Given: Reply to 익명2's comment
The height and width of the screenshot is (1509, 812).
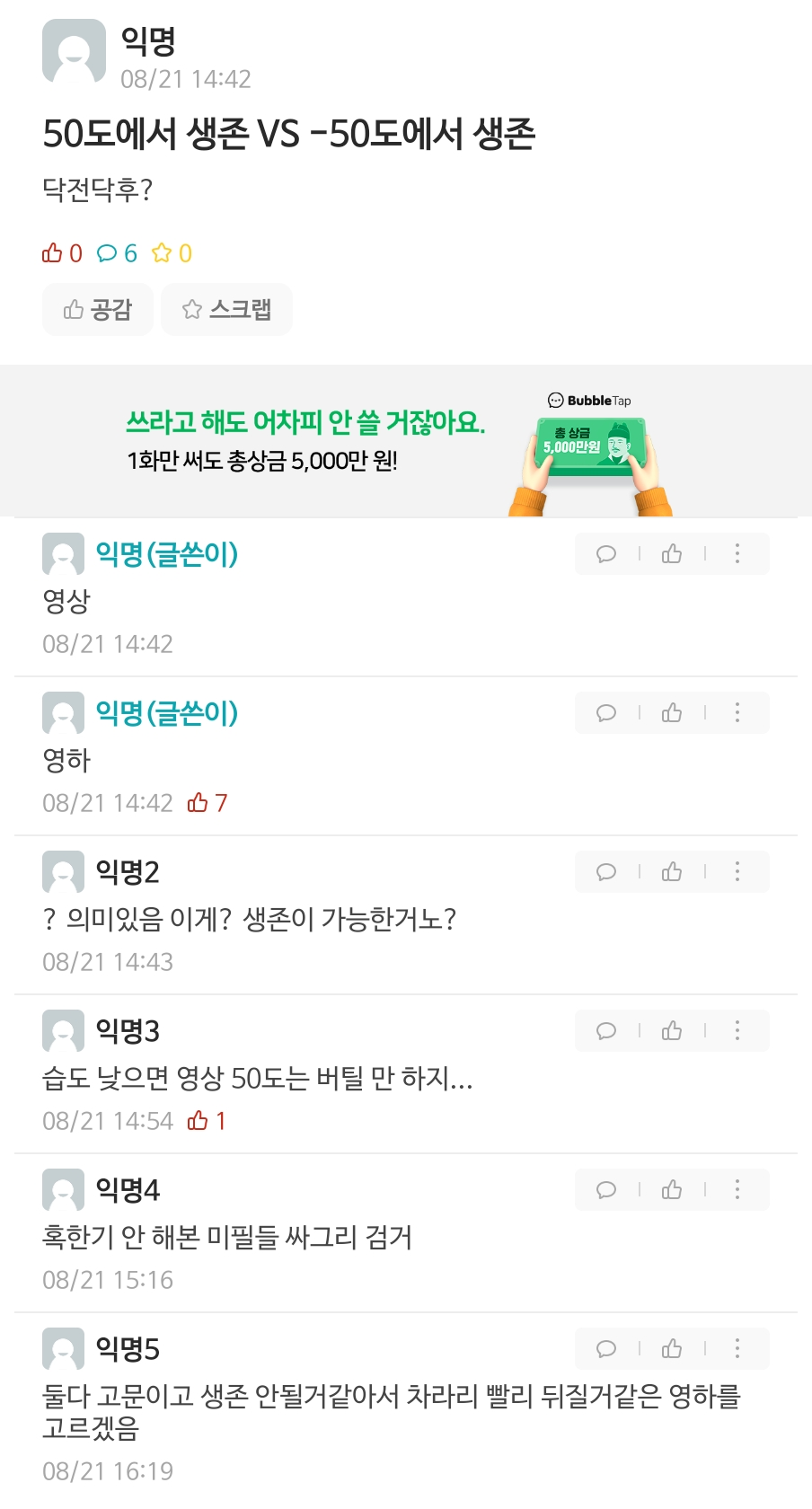Looking at the screenshot, I should click(606, 872).
